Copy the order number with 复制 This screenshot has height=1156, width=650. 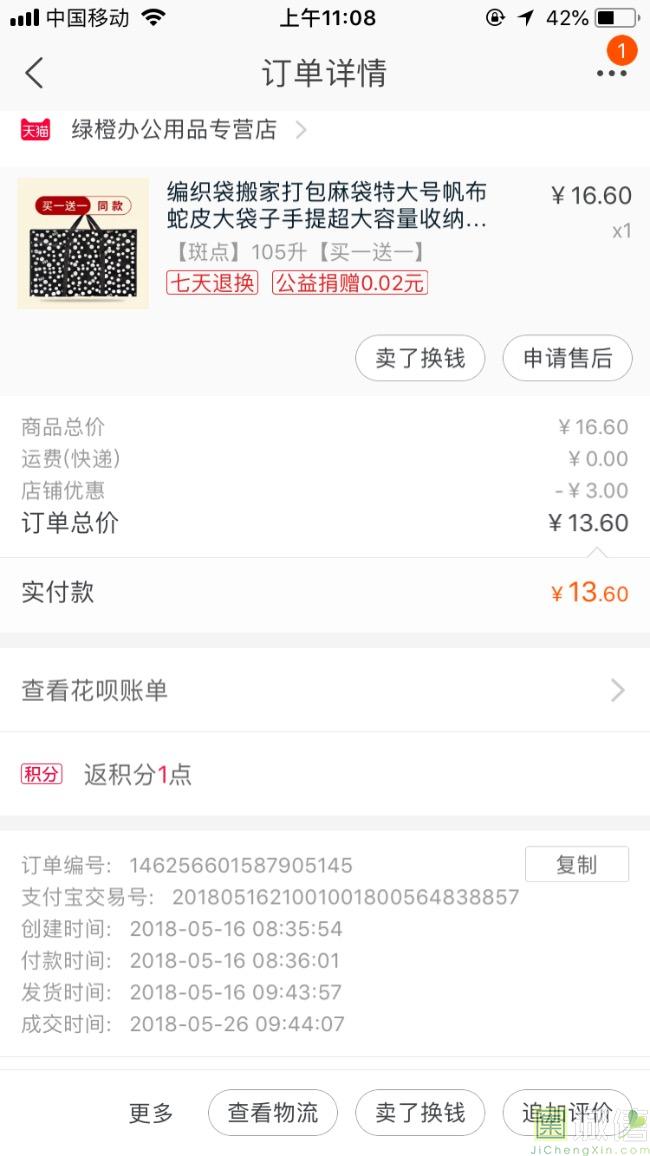[576, 865]
